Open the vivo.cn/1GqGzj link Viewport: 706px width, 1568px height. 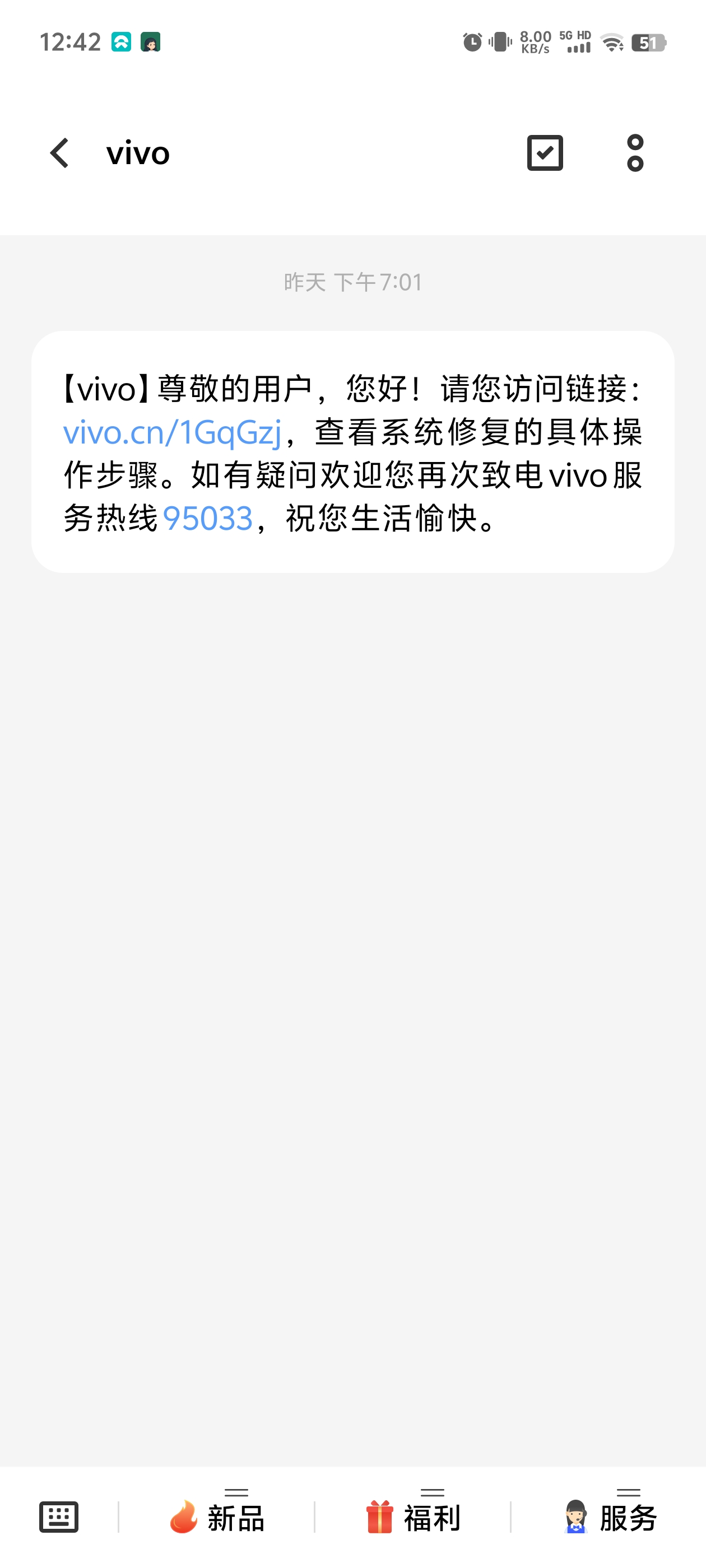[173, 432]
